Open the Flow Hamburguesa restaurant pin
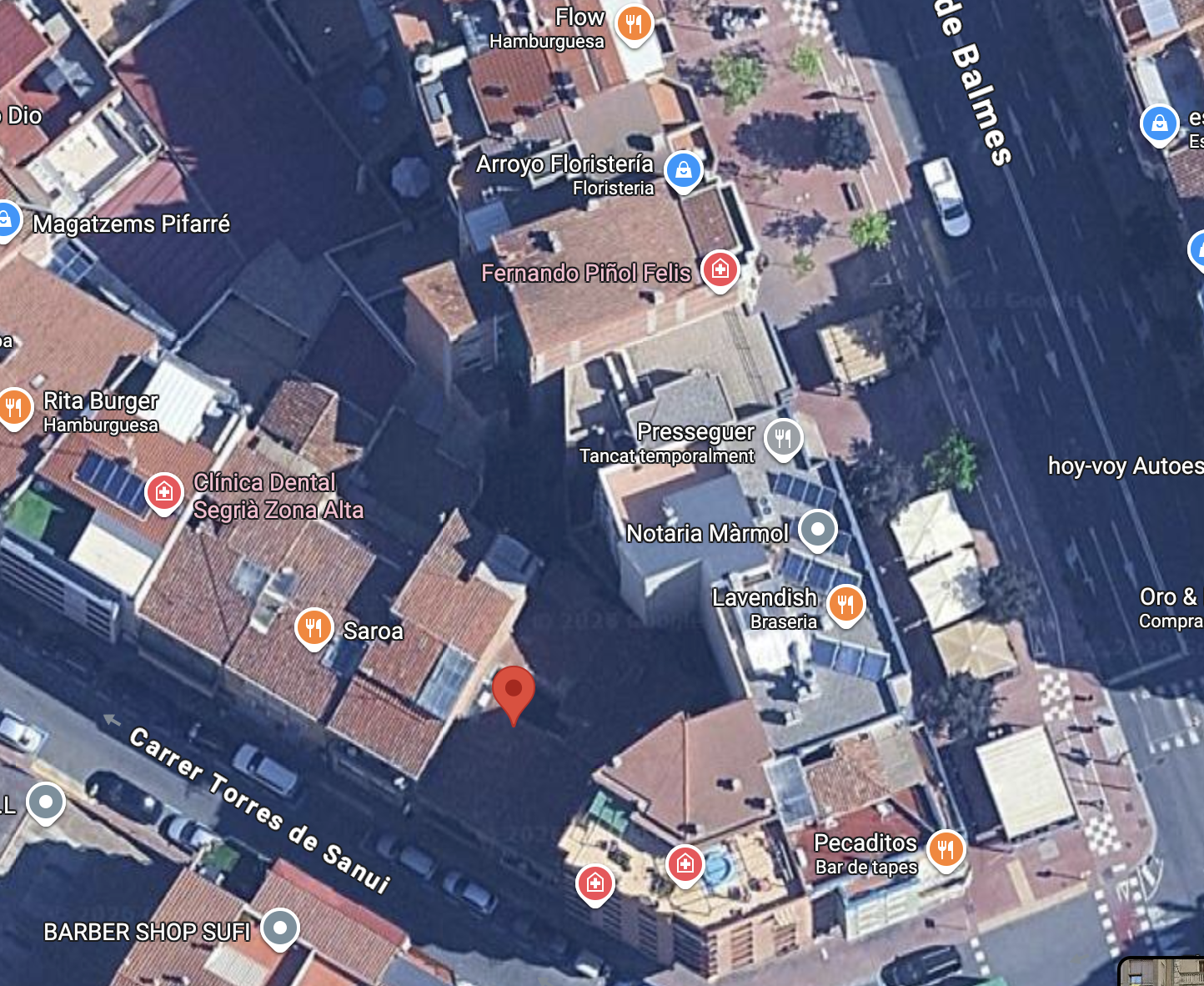 634,24
